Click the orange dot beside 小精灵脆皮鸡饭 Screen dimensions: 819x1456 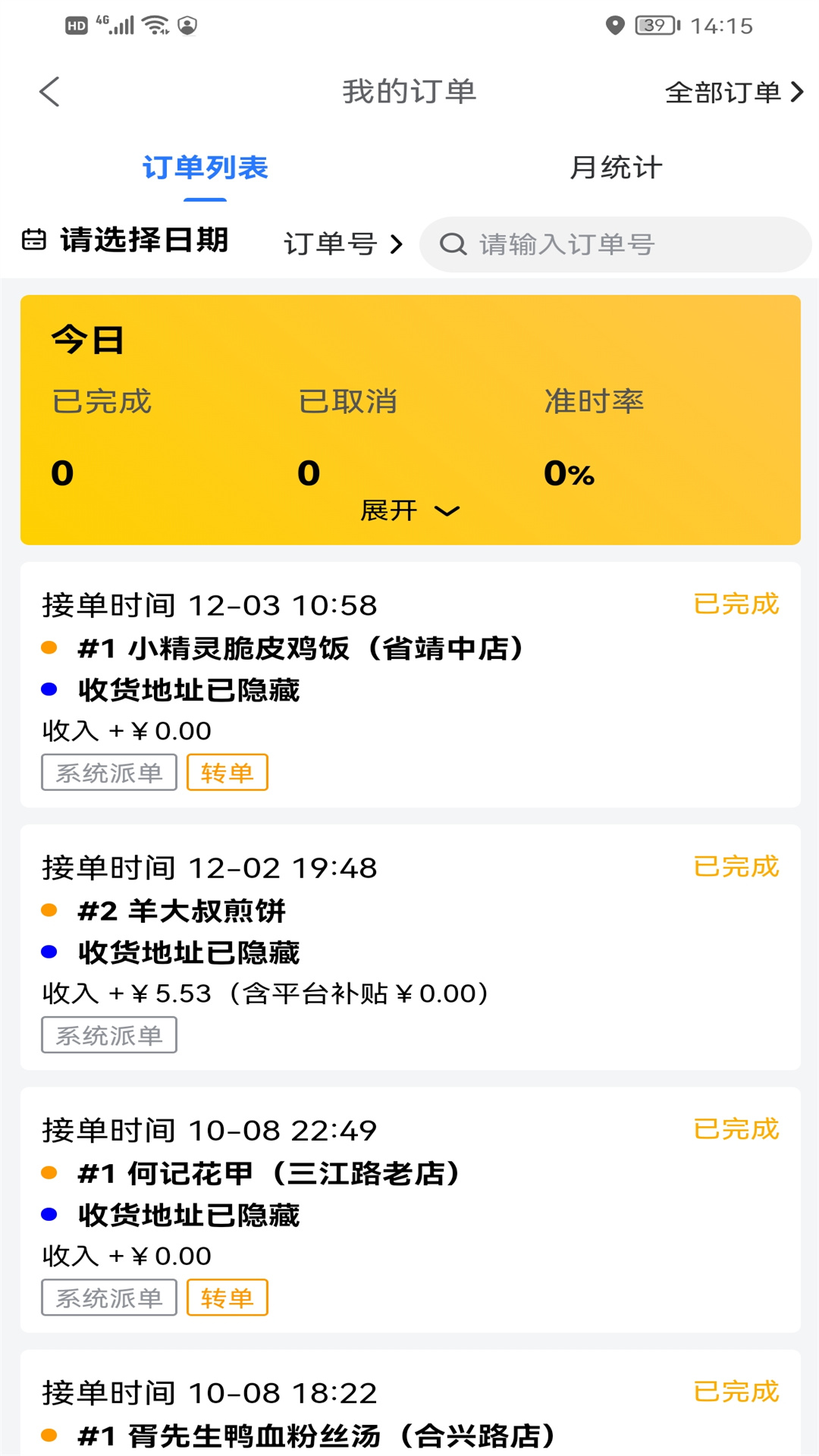click(x=49, y=647)
